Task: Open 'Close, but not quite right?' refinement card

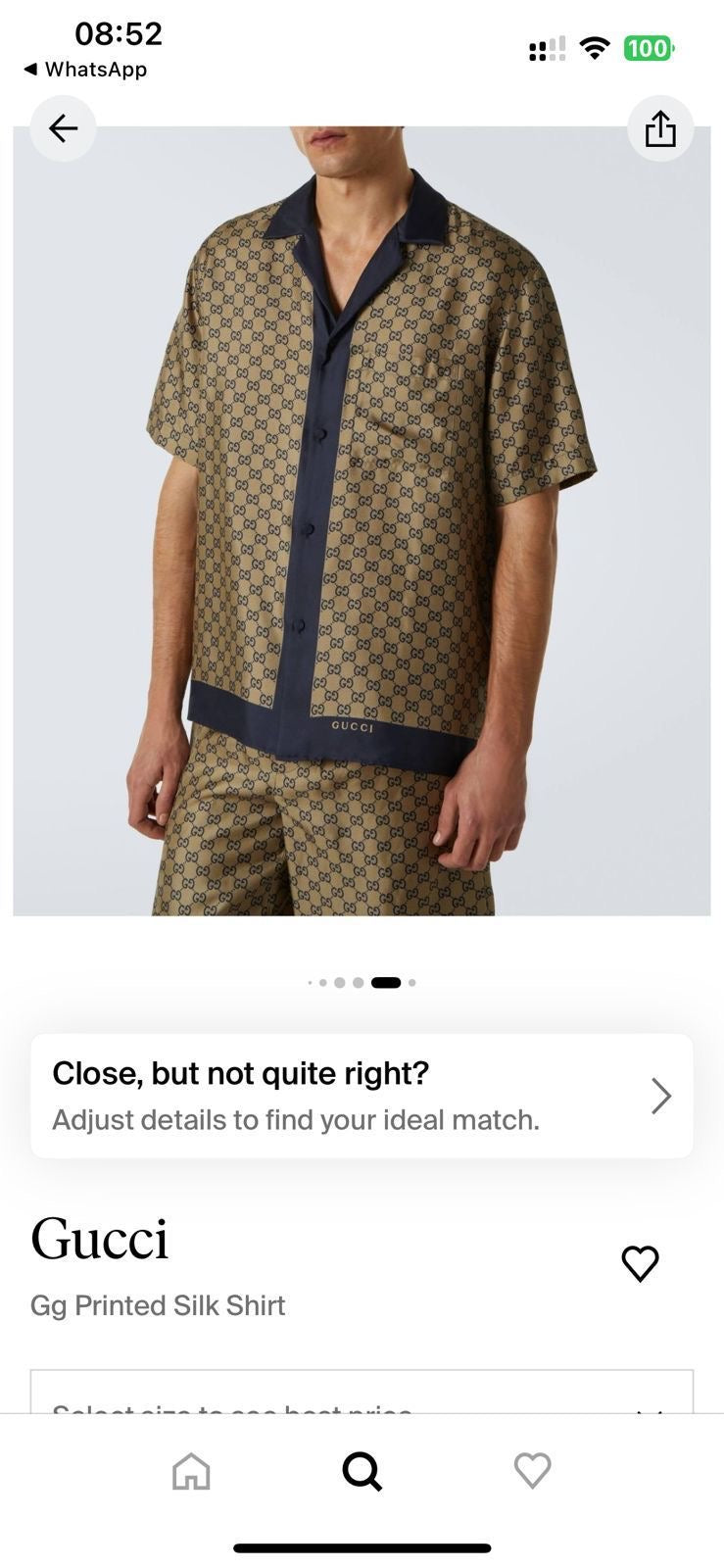Action: tap(362, 1096)
